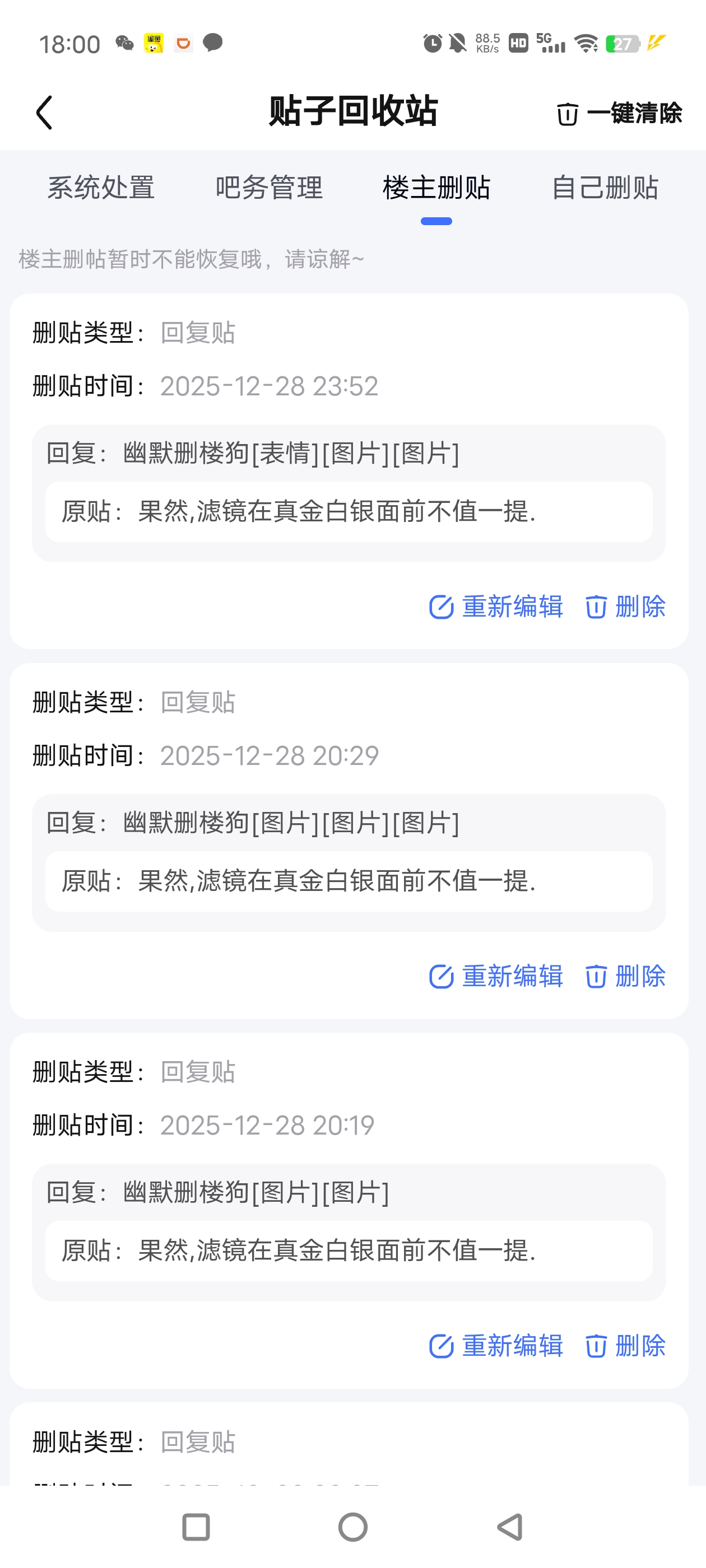Switch to the 吧务管理 tab
Image resolution: width=706 pixels, height=1568 pixels.
(268, 188)
